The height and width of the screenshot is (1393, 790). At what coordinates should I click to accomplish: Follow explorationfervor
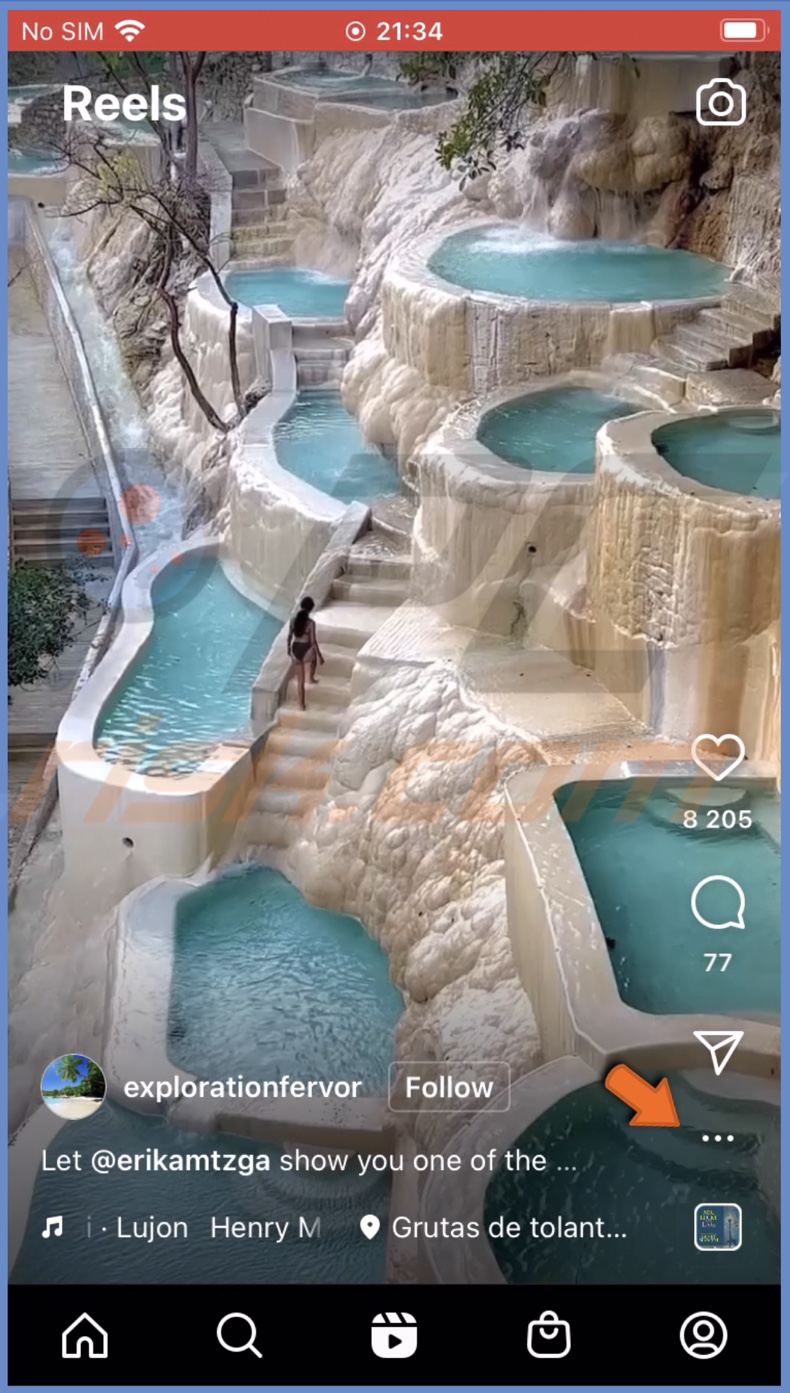pos(449,1087)
